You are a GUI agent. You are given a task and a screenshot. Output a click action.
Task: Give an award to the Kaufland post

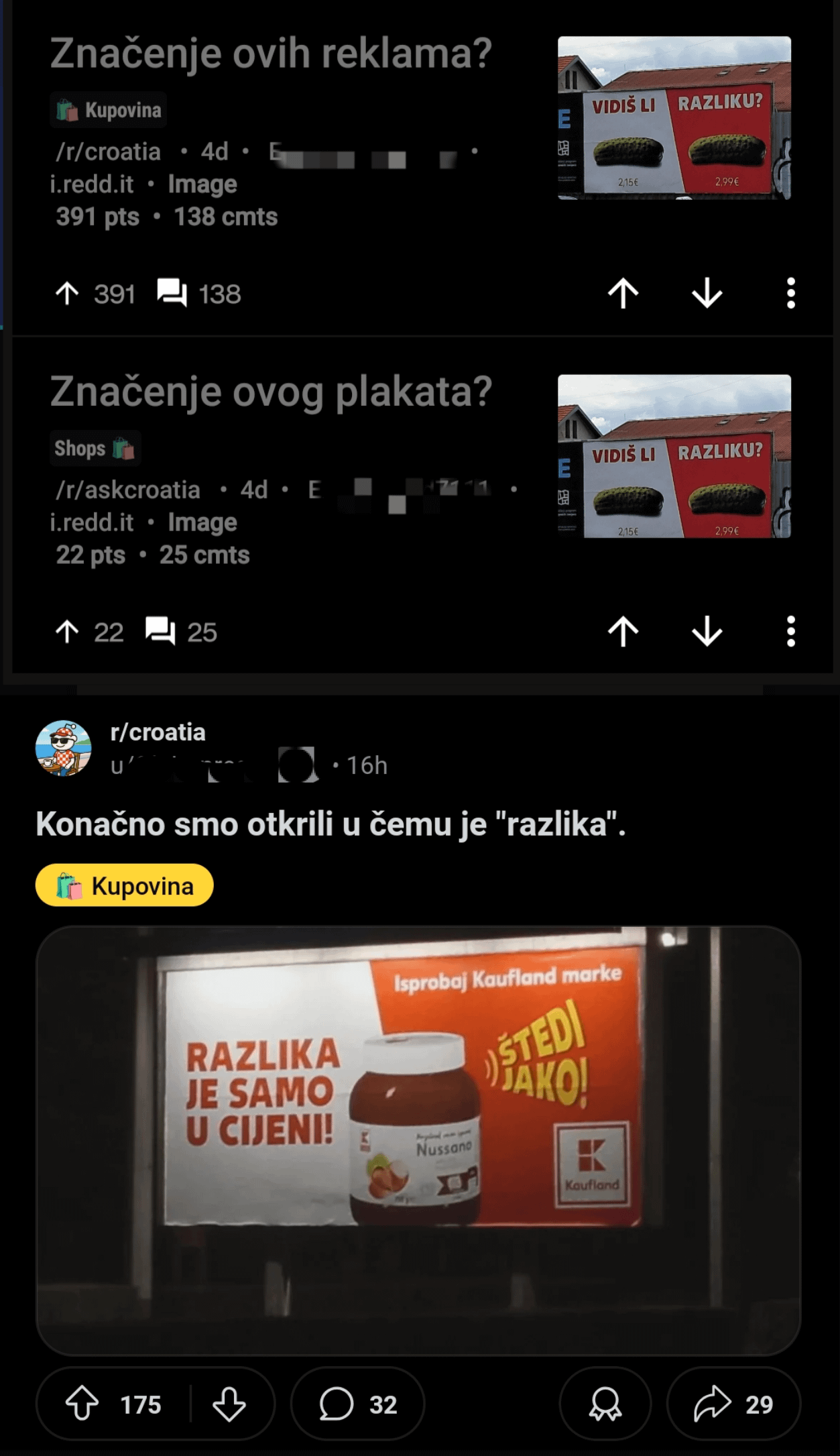605,1404
